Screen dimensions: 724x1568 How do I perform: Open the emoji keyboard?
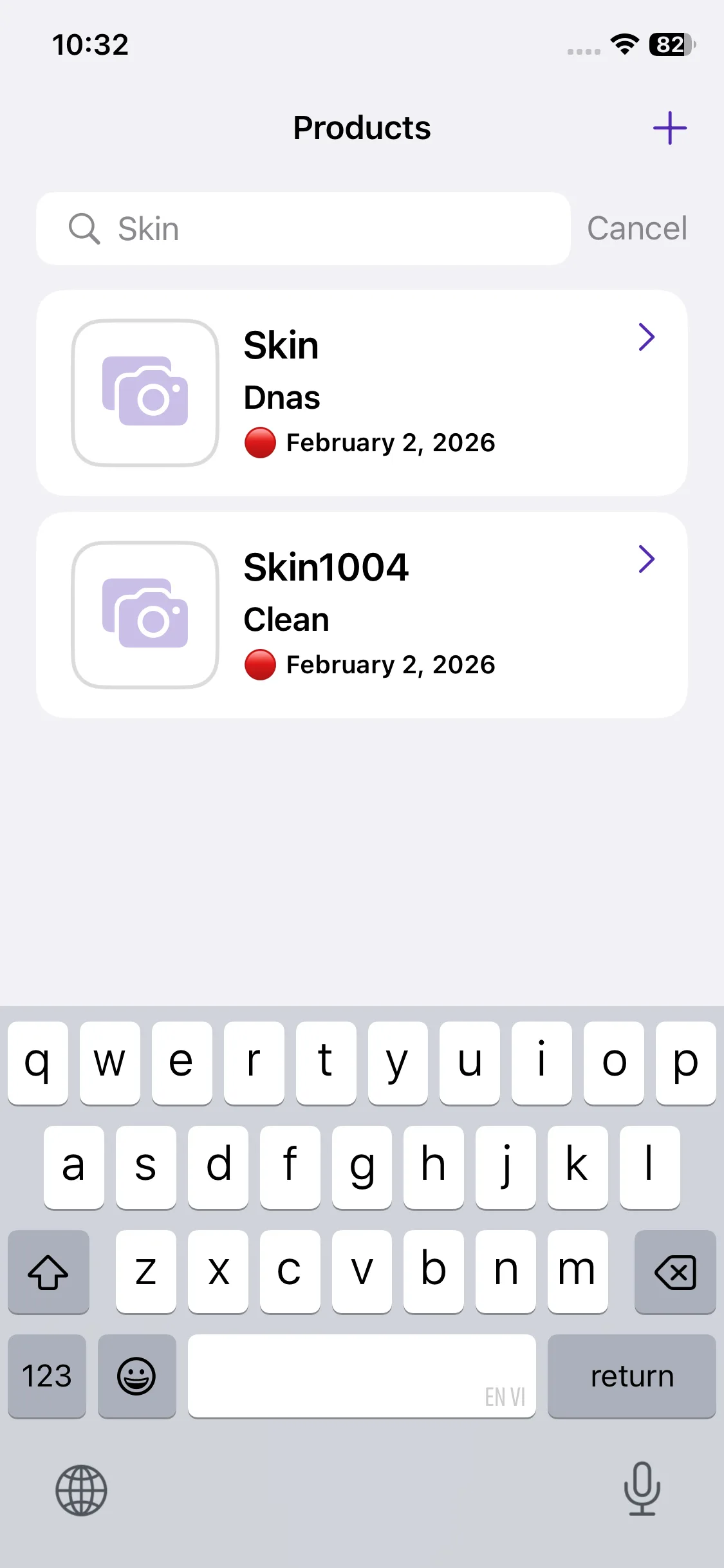(136, 1376)
